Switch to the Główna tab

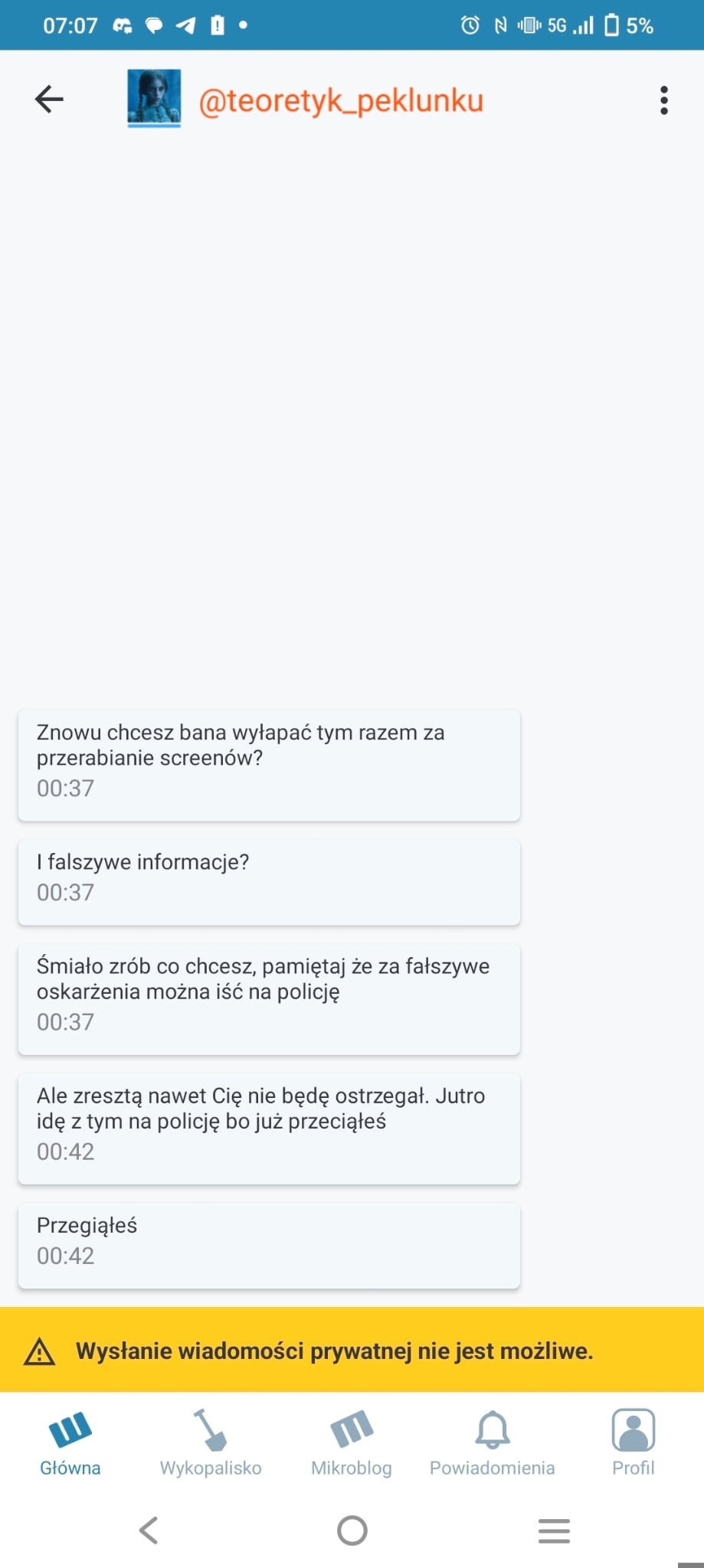(70, 1442)
